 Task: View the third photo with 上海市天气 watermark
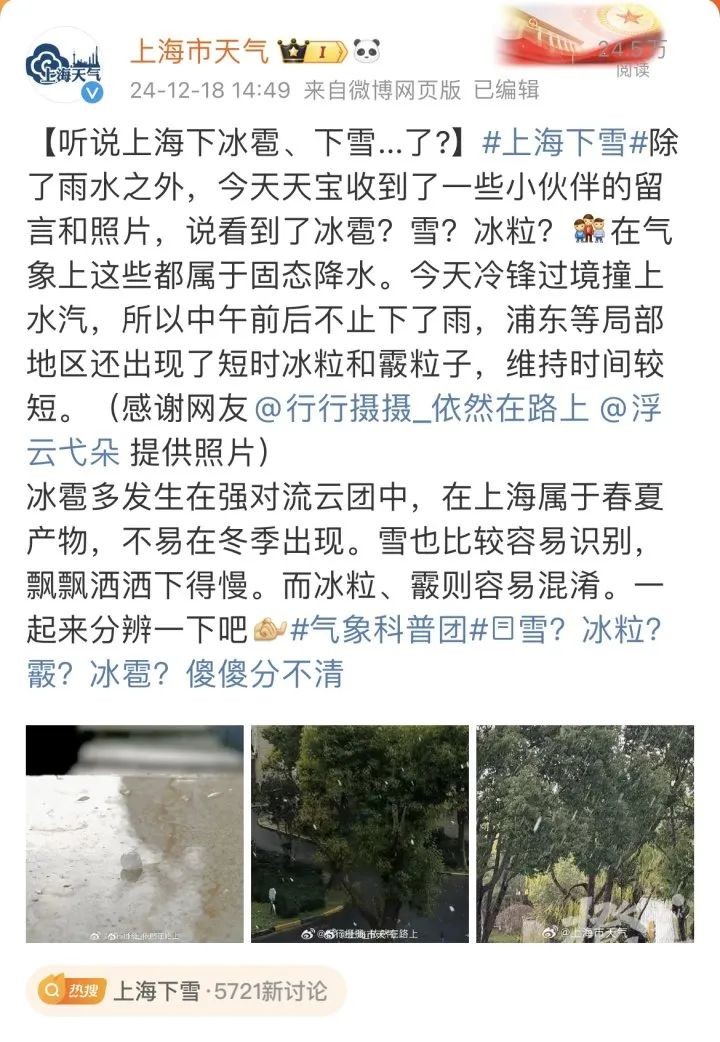pos(584,834)
